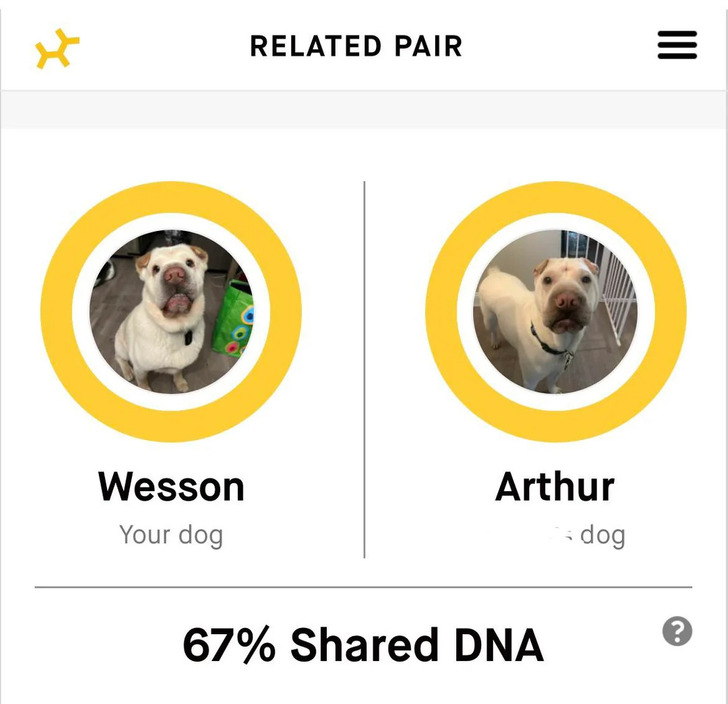Open Wesson's dog profile picture
Image resolution: width=728 pixels, height=704 pixels.
tap(171, 311)
